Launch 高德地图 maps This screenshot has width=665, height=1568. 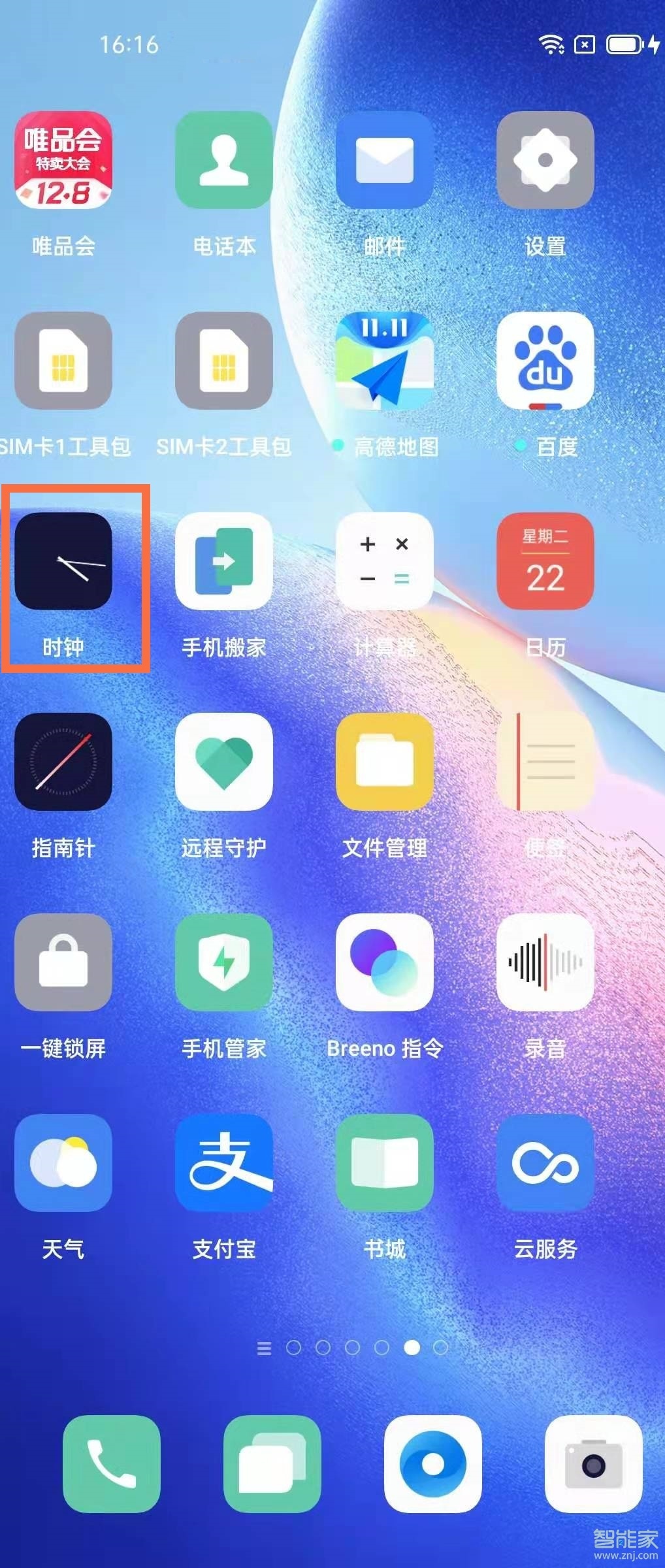(385, 361)
